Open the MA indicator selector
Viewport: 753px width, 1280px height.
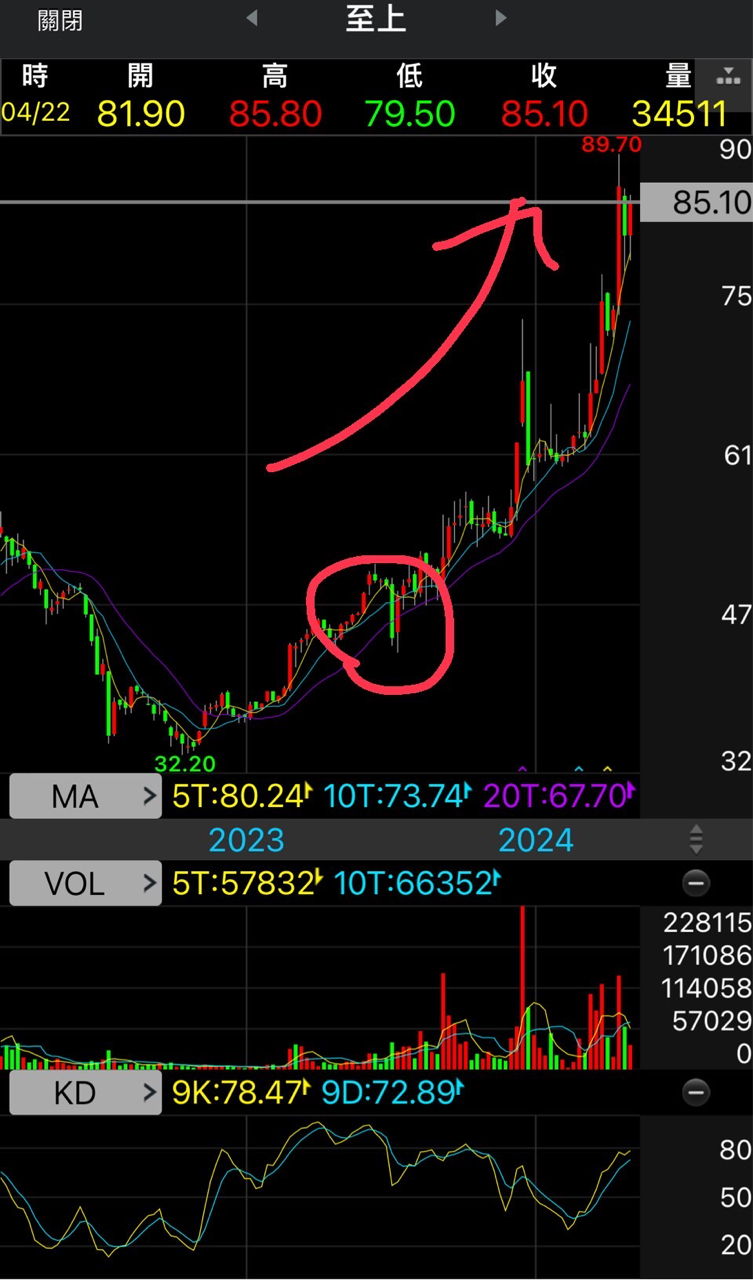click(x=85, y=797)
